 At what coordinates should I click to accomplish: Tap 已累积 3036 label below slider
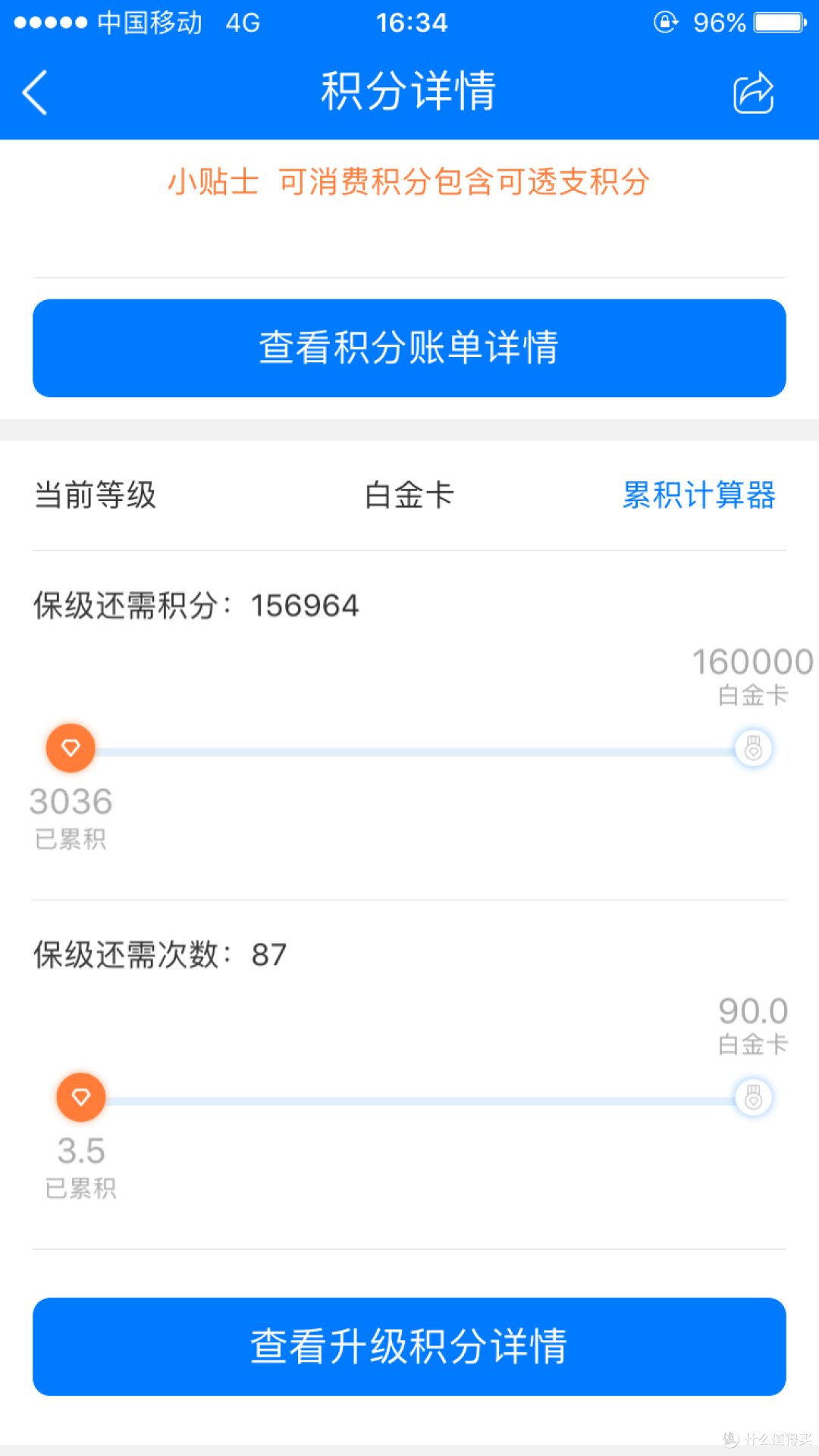pos(70,819)
